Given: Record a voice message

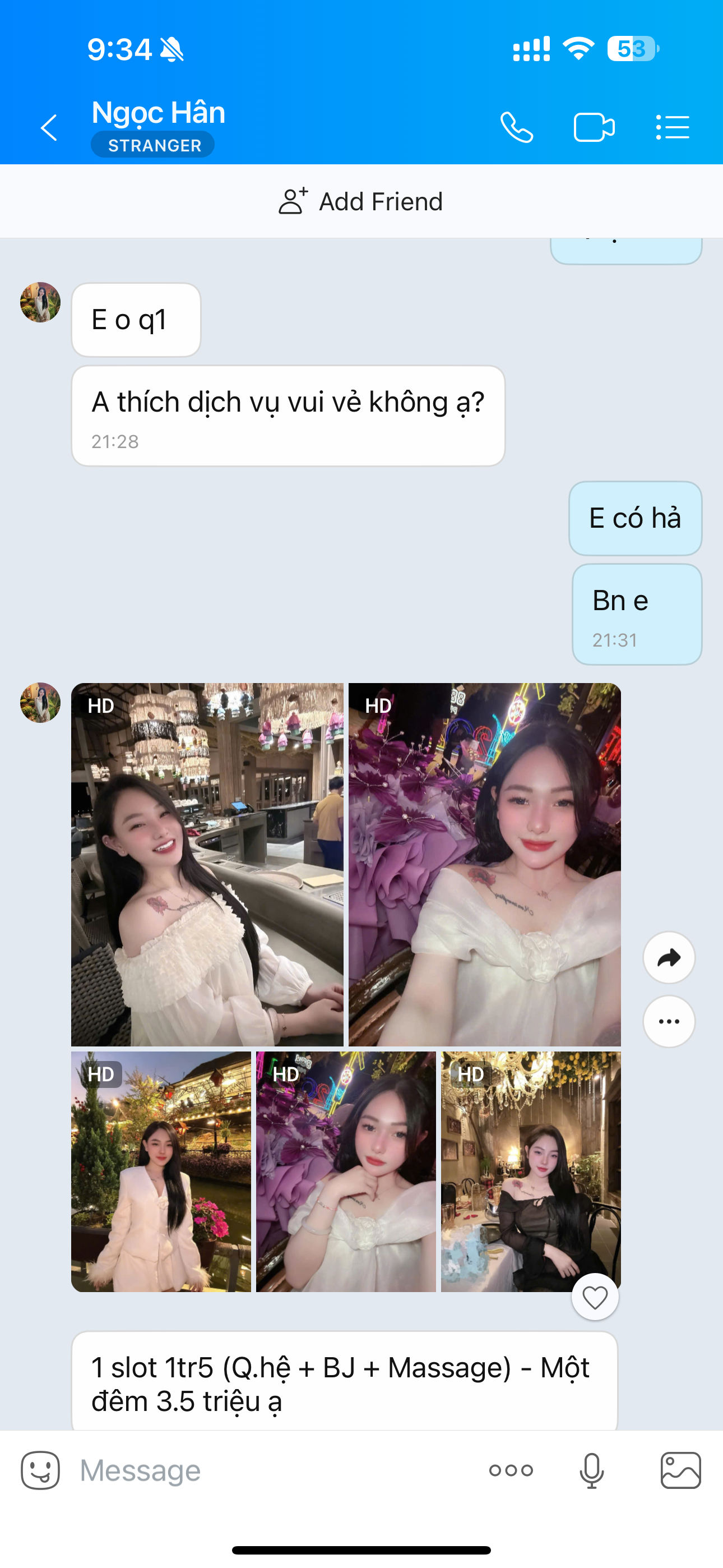Looking at the screenshot, I should (x=591, y=1470).
